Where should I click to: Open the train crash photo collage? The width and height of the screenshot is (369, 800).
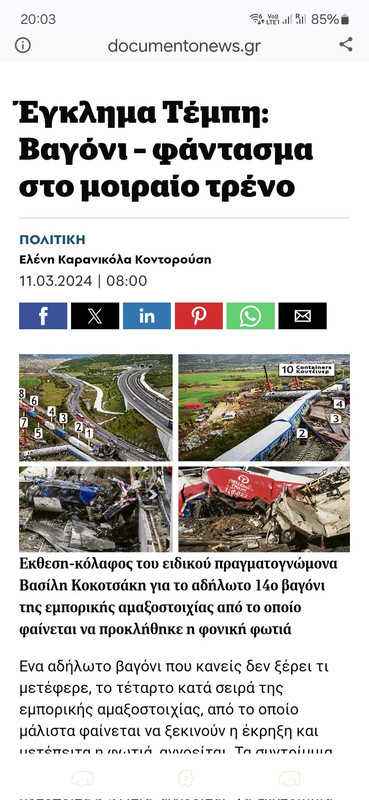pos(184,453)
